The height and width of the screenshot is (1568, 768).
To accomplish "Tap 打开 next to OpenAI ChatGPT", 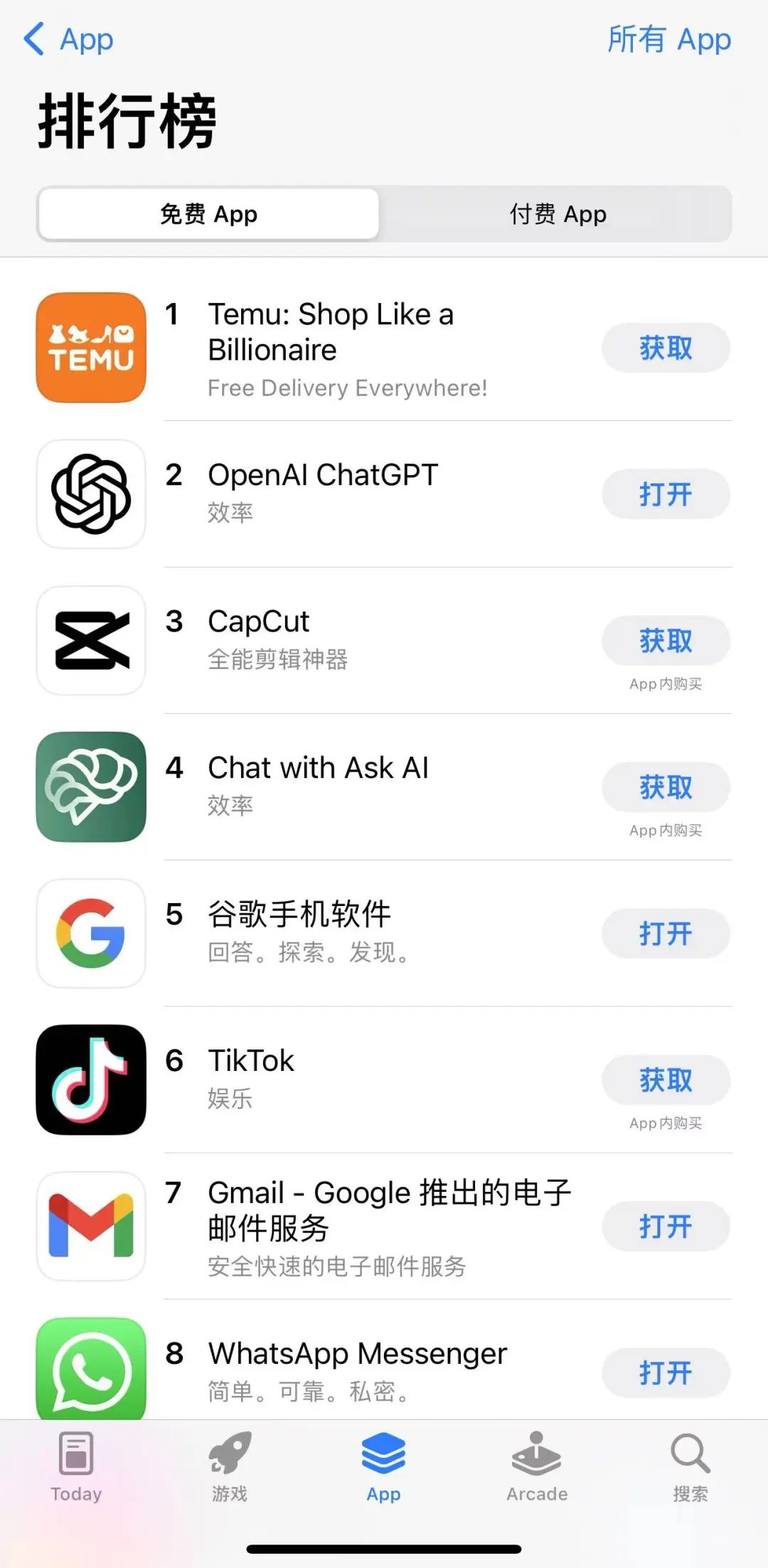I will click(x=666, y=494).
